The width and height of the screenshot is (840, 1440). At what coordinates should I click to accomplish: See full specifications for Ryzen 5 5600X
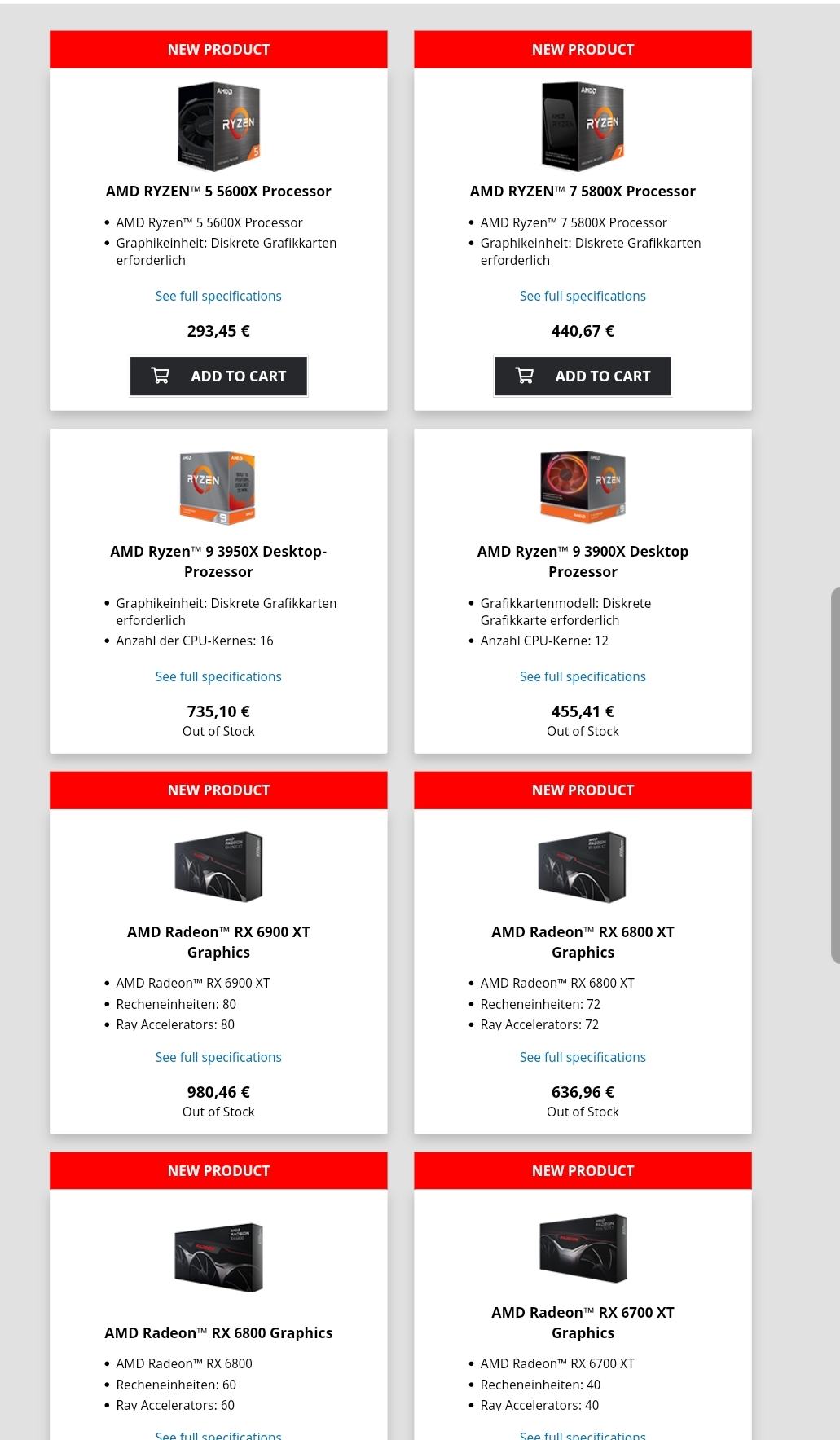tap(218, 296)
